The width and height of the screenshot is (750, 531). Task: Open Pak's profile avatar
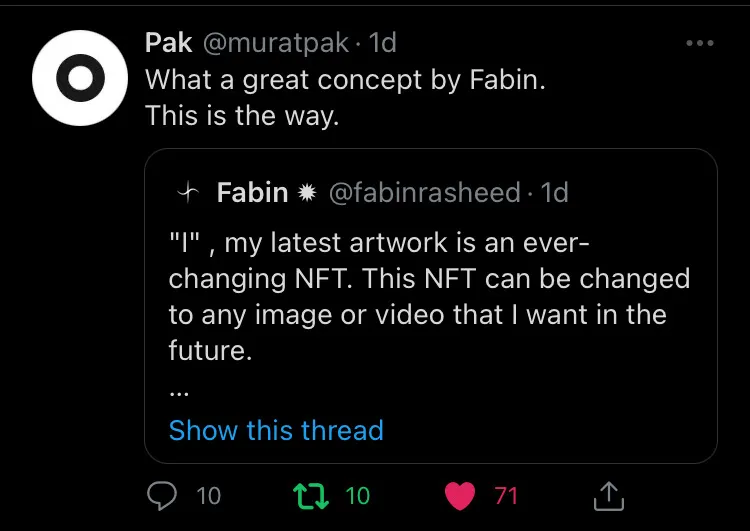pyautogui.click(x=81, y=78)
